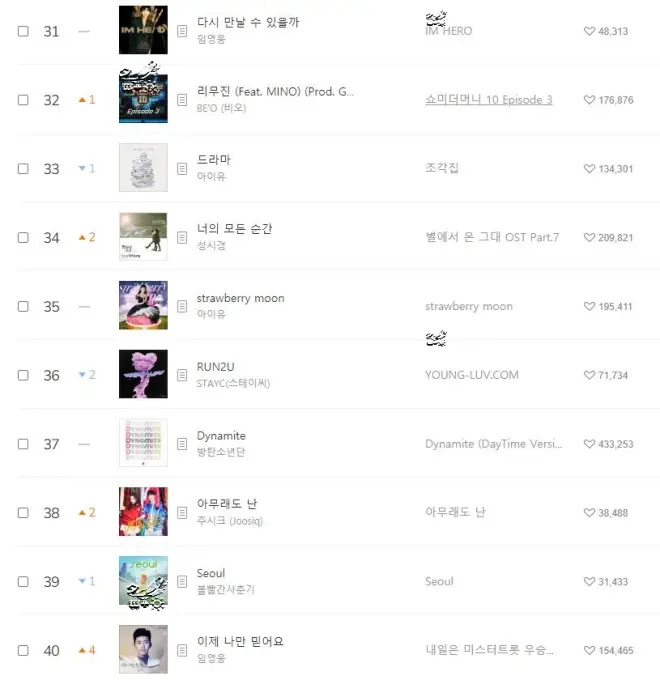This screenshot has width=660, height=680.
Task: Like the song 이제 나만 믿어요
Action: pyautogui.click(x=589, y=651)
